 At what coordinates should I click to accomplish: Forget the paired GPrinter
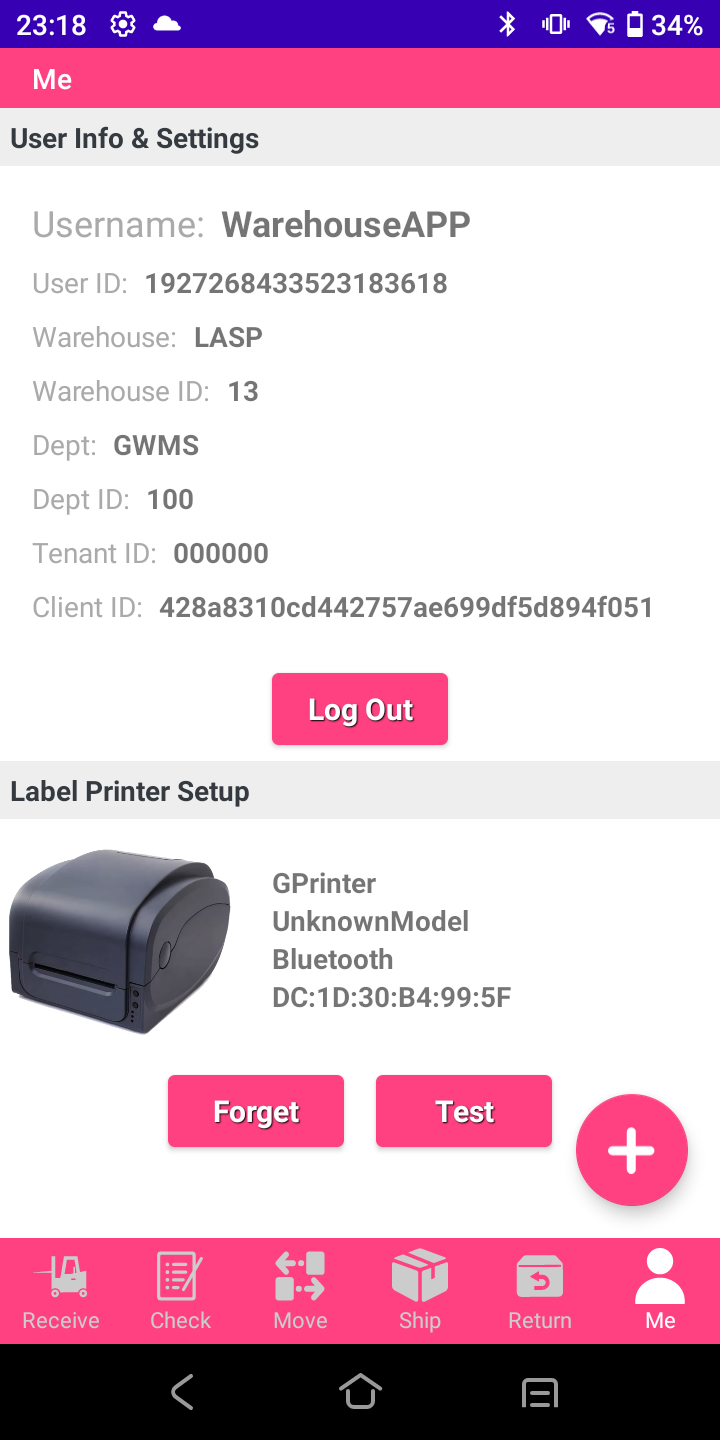pyautogui.click(x=256, y=1111)
